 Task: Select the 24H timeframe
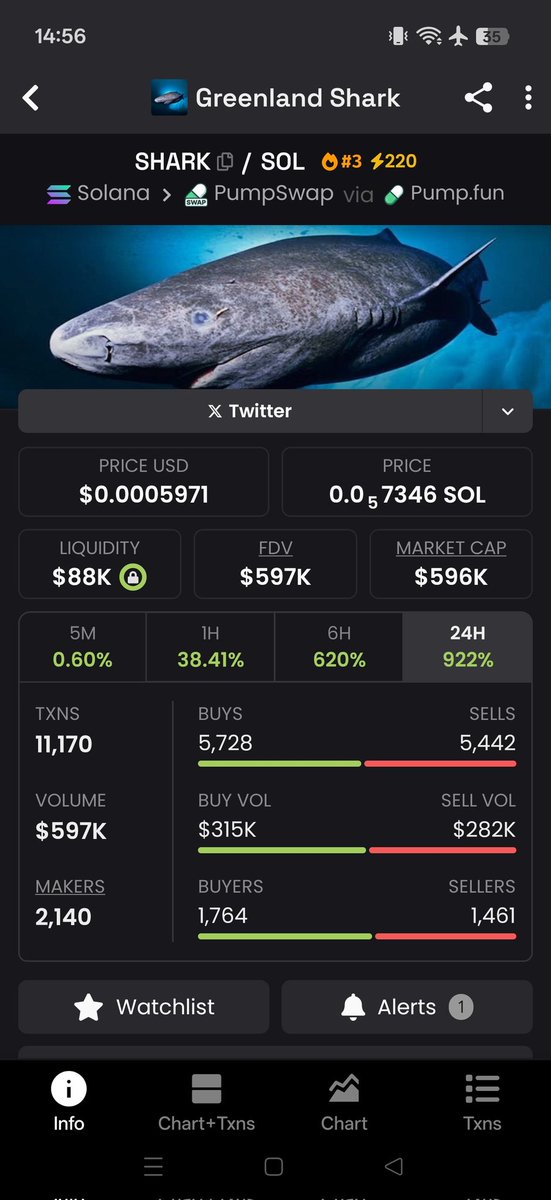(467, 647)
